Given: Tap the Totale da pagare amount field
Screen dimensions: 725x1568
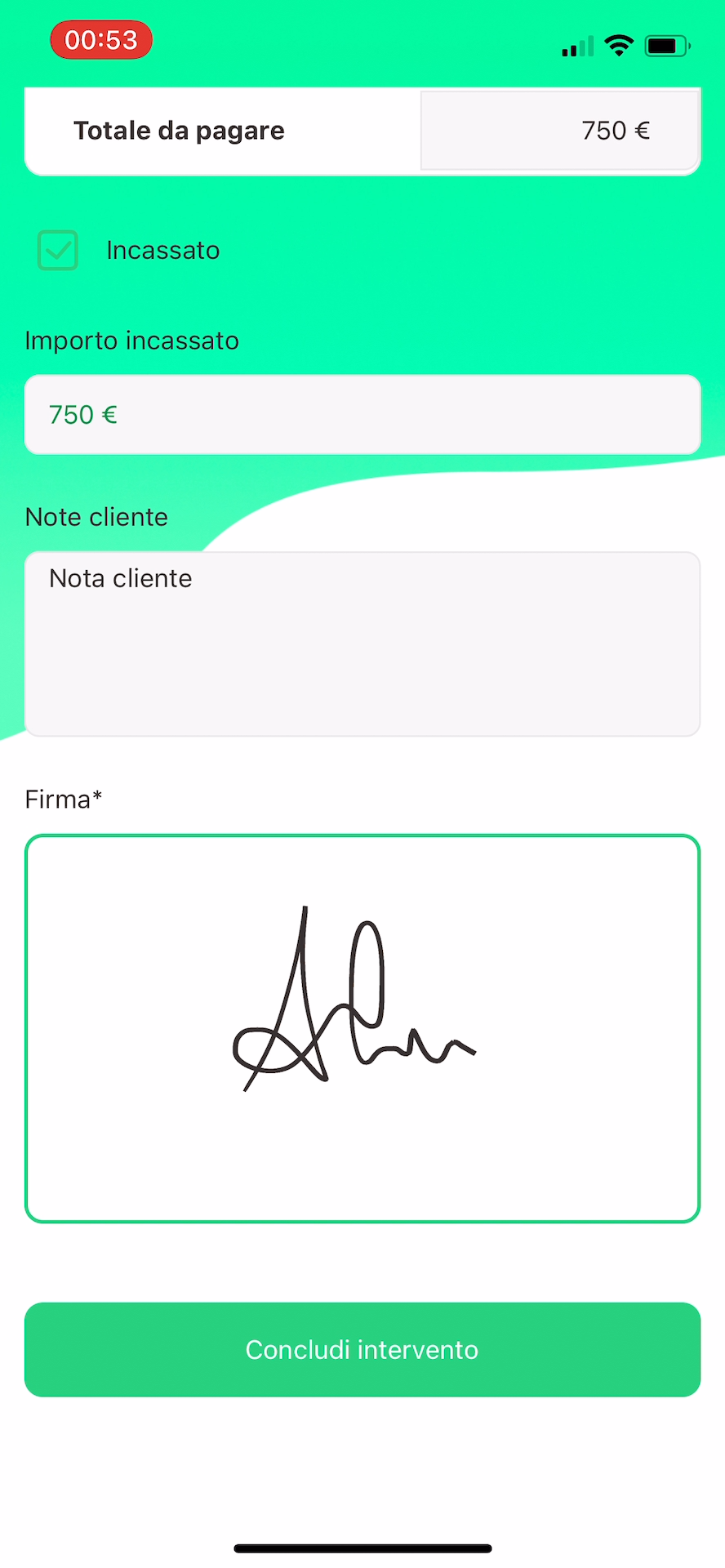Looking at the screenshot, I should [560, 131].
